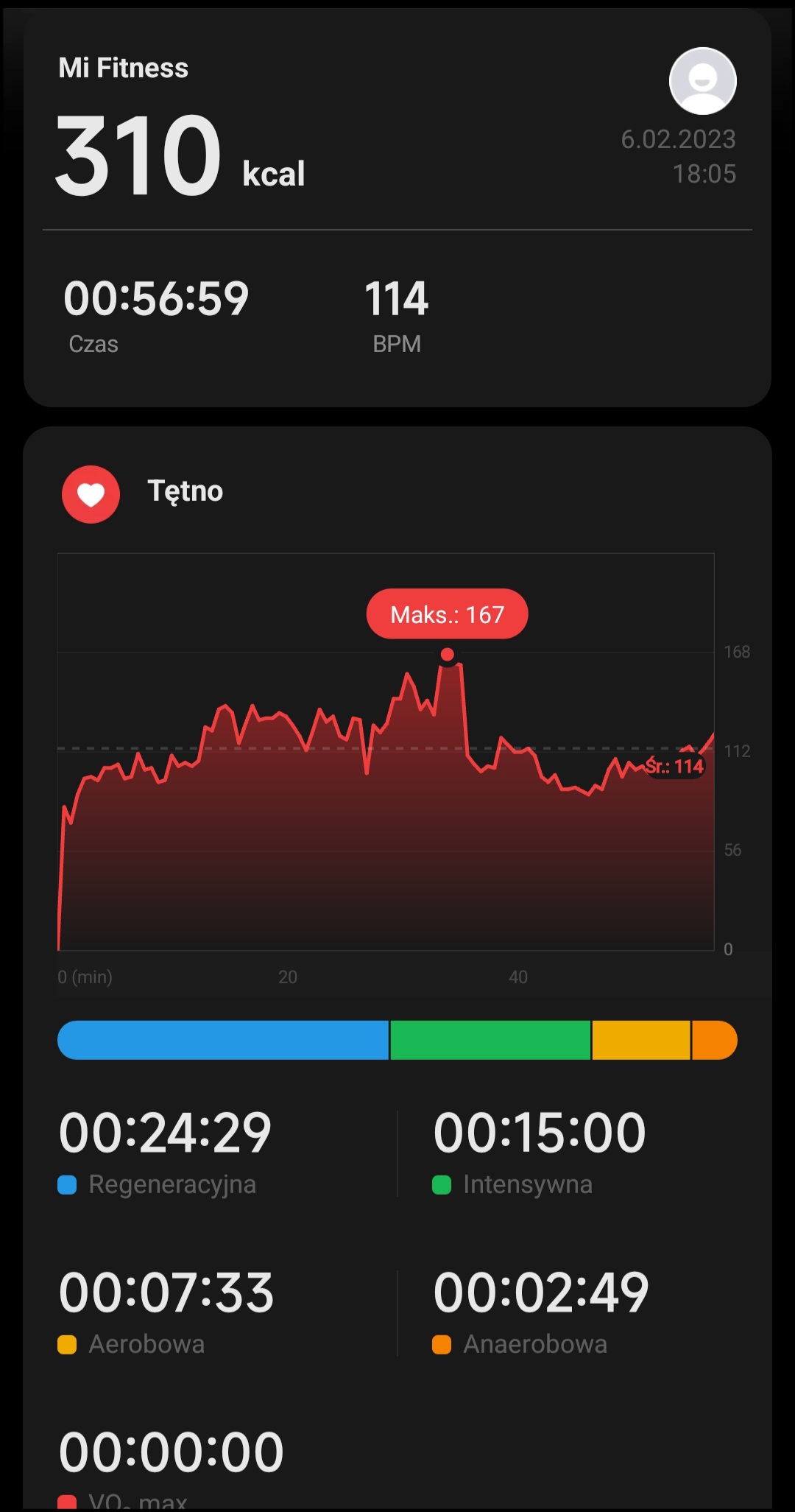The image size is (795, 1512).
Task: Tap the 00:56:59 Czas duration value
Action: 157,297
